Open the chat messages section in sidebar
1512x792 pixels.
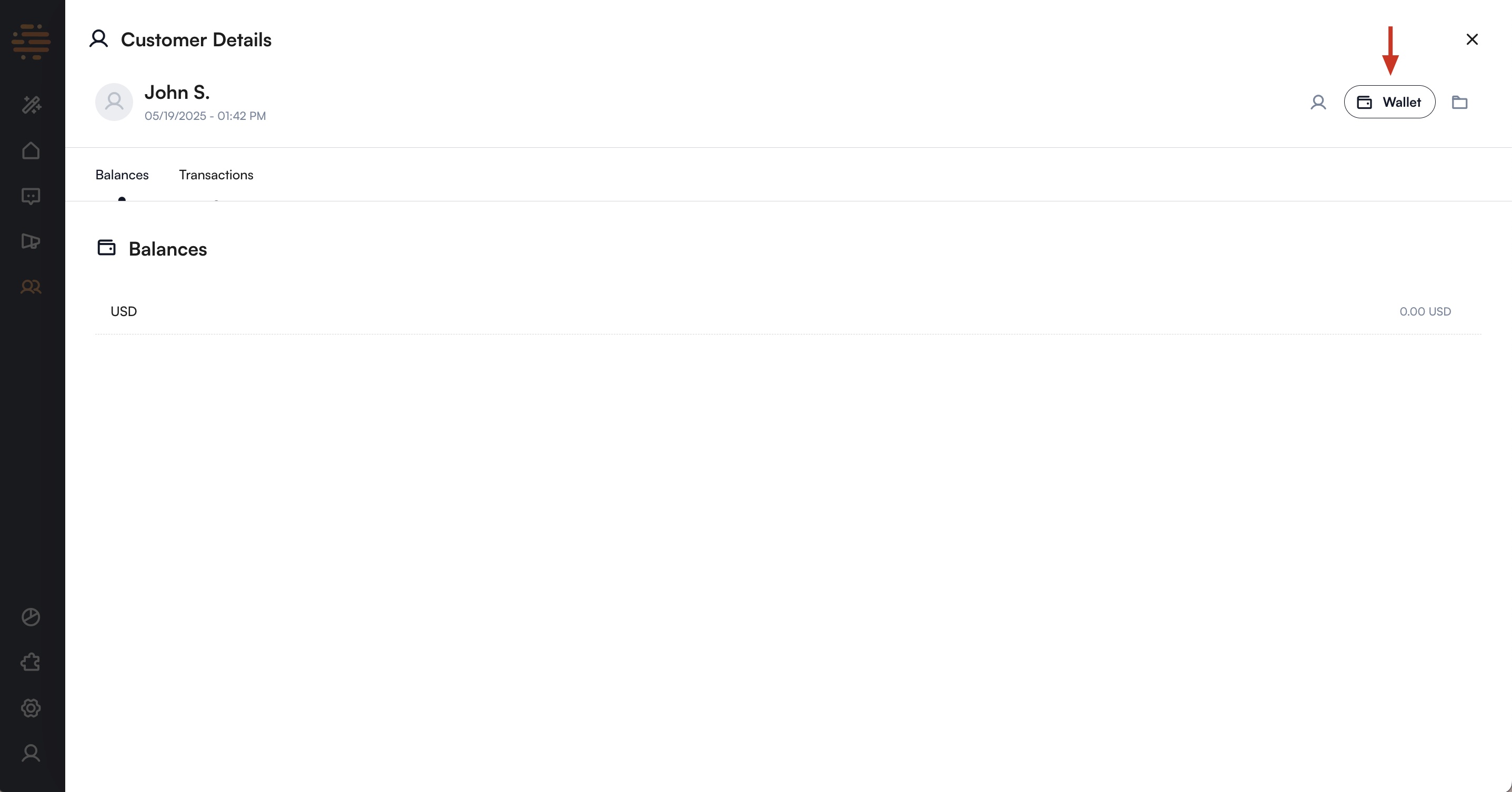click(x=31, y=196)
